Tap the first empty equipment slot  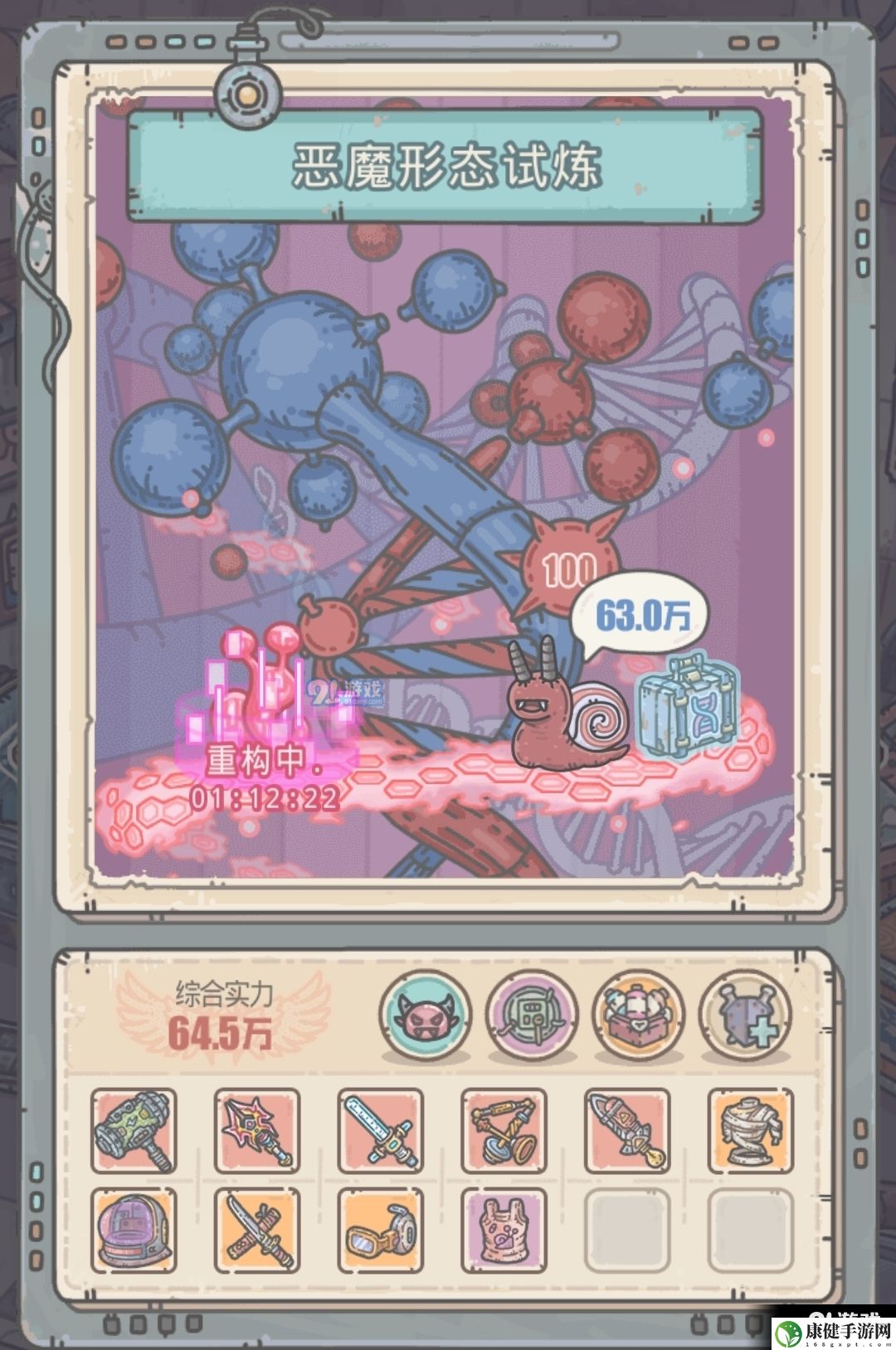[x=627, y=1230]
